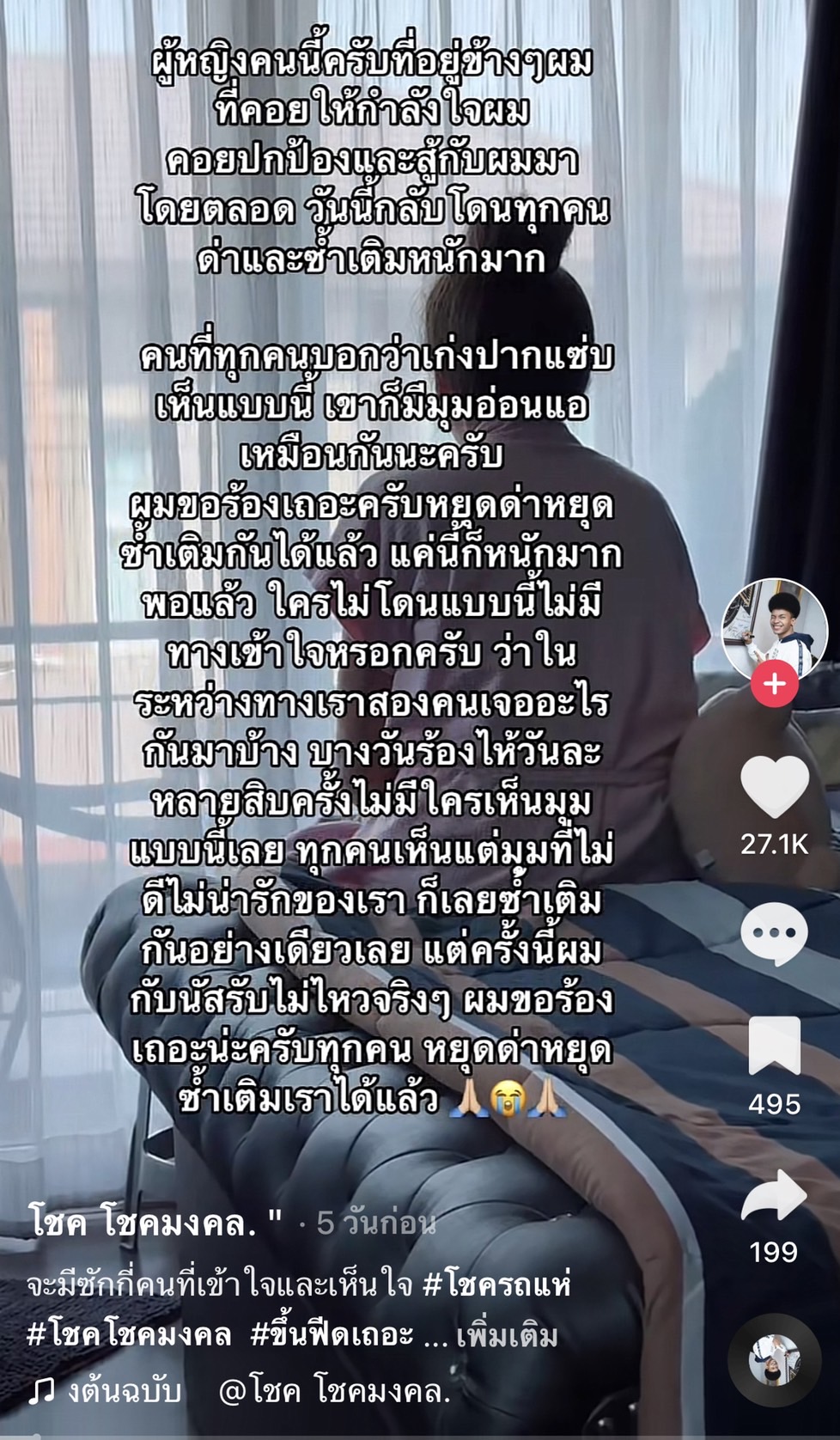Like this video with the heart
Screen dimensions: 840x1440
[775, 787]
